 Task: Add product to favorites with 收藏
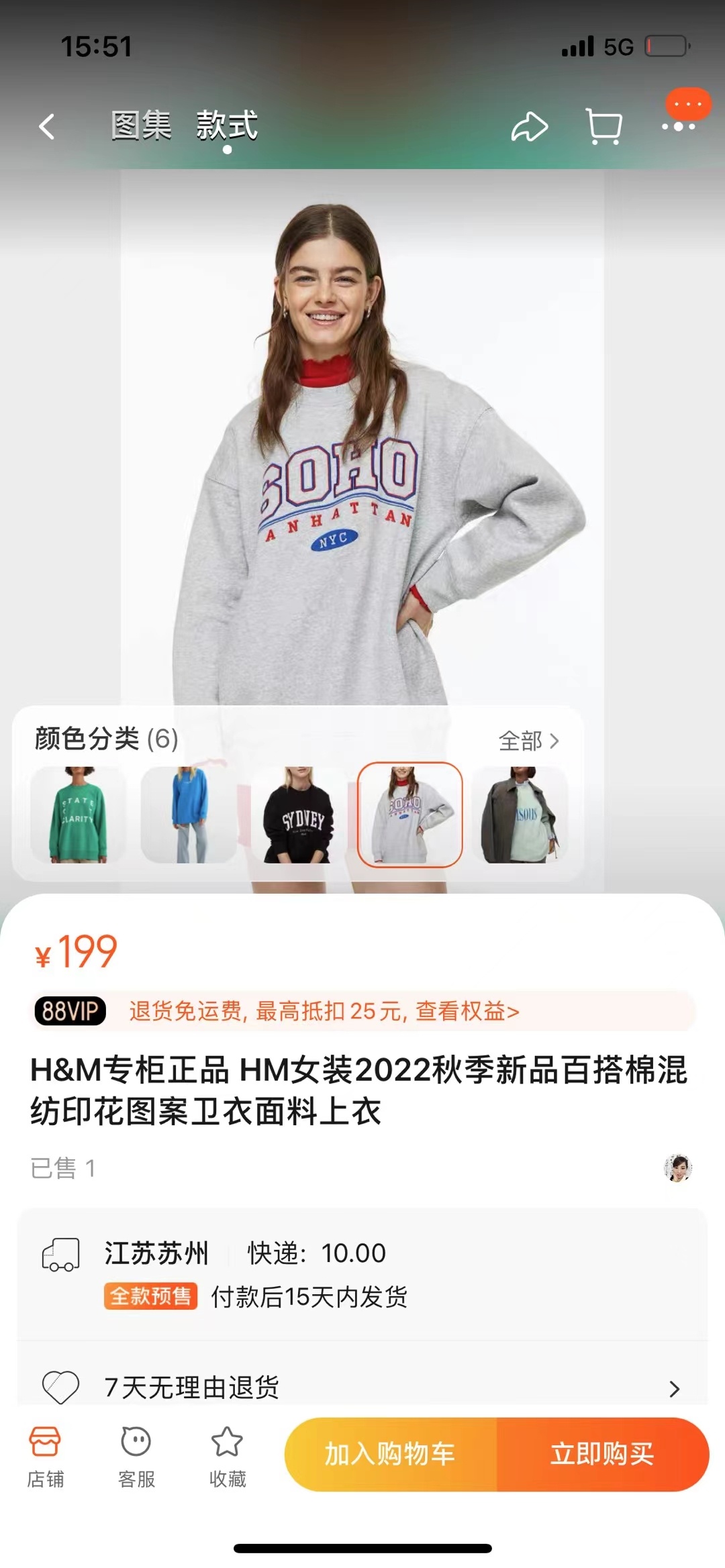(228, 1455)
